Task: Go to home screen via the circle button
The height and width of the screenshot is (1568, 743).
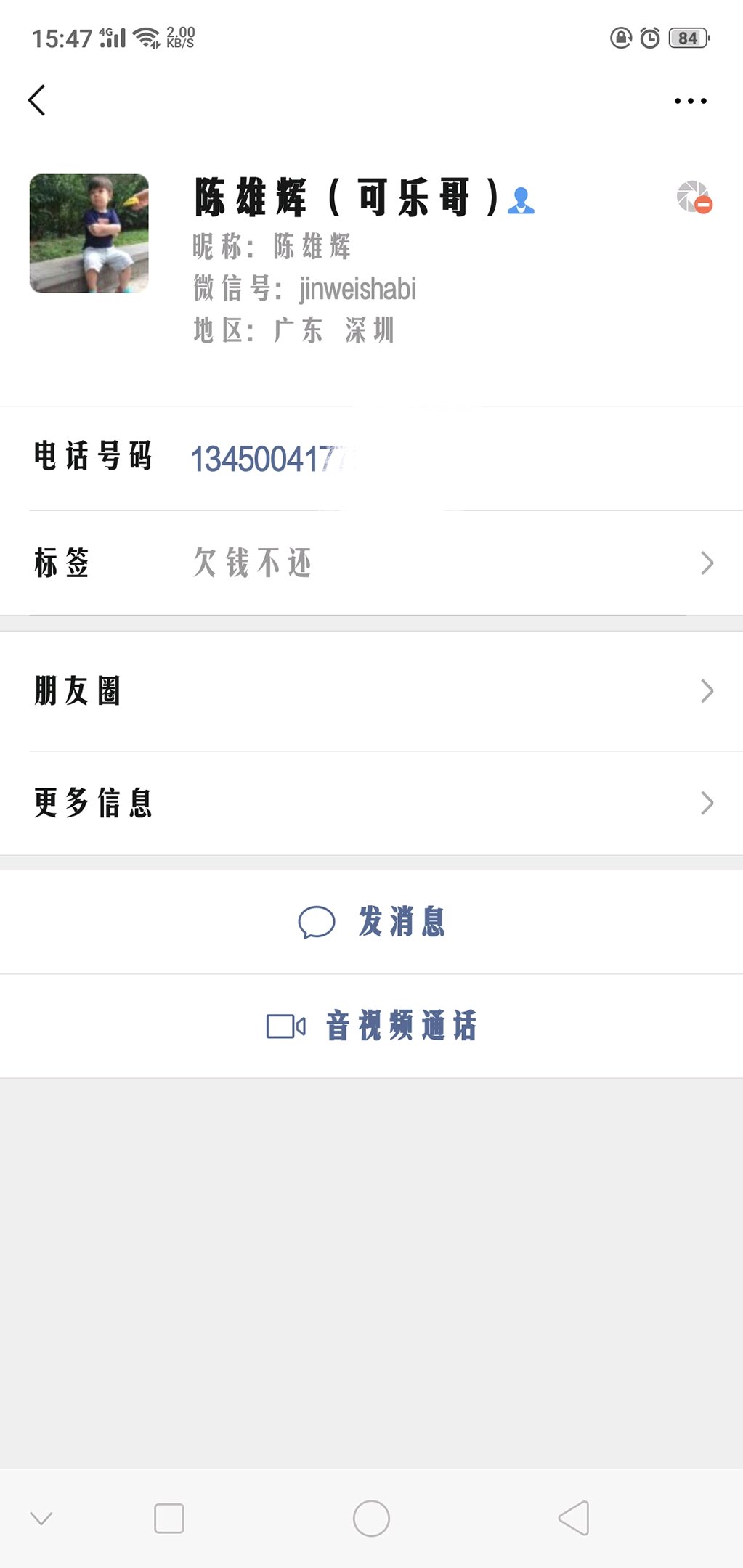Action: click(371, 1518)
